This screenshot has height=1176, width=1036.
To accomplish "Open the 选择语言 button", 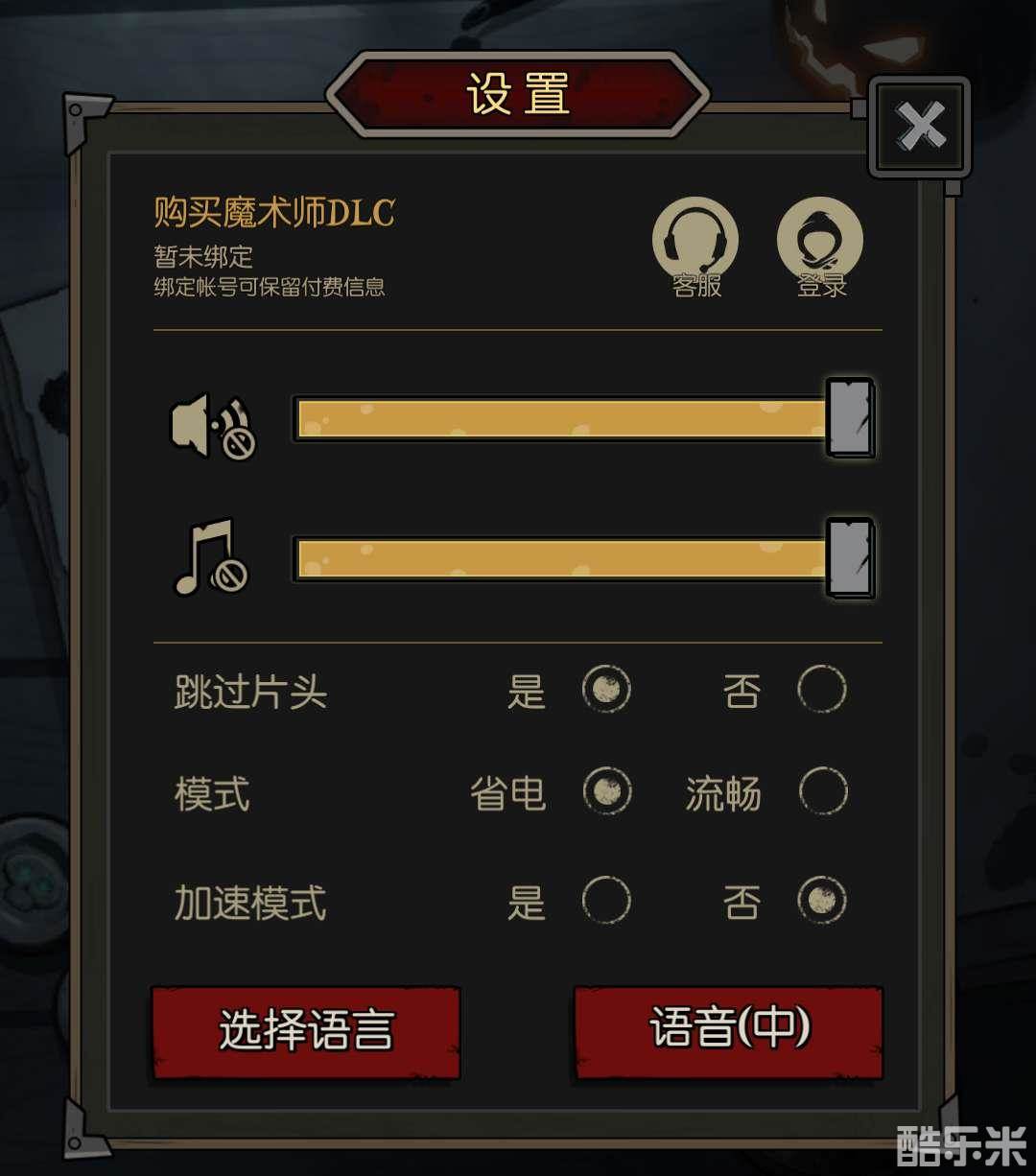I will pyautogui.click(x=306, y=1032).
